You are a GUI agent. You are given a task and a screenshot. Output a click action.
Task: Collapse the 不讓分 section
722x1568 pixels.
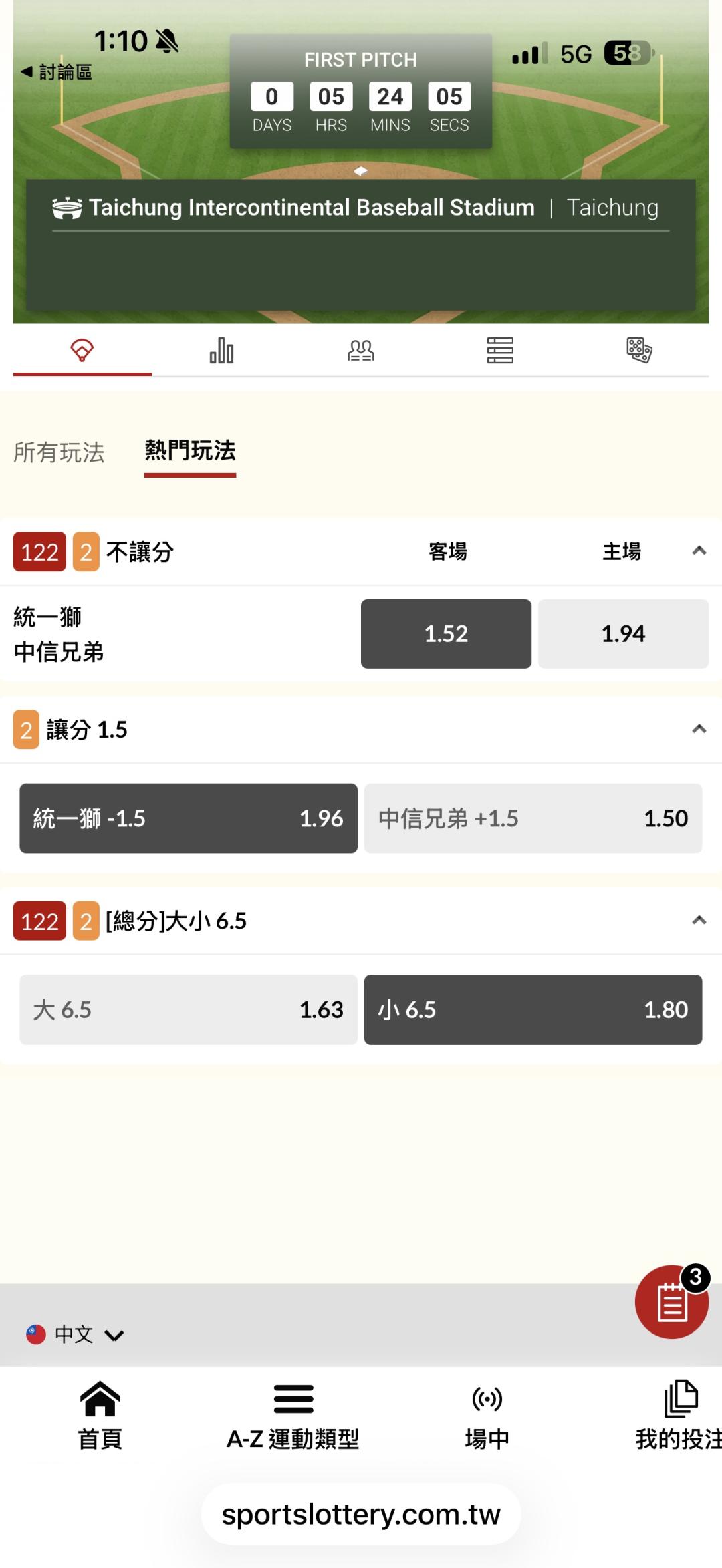point(699,551)
